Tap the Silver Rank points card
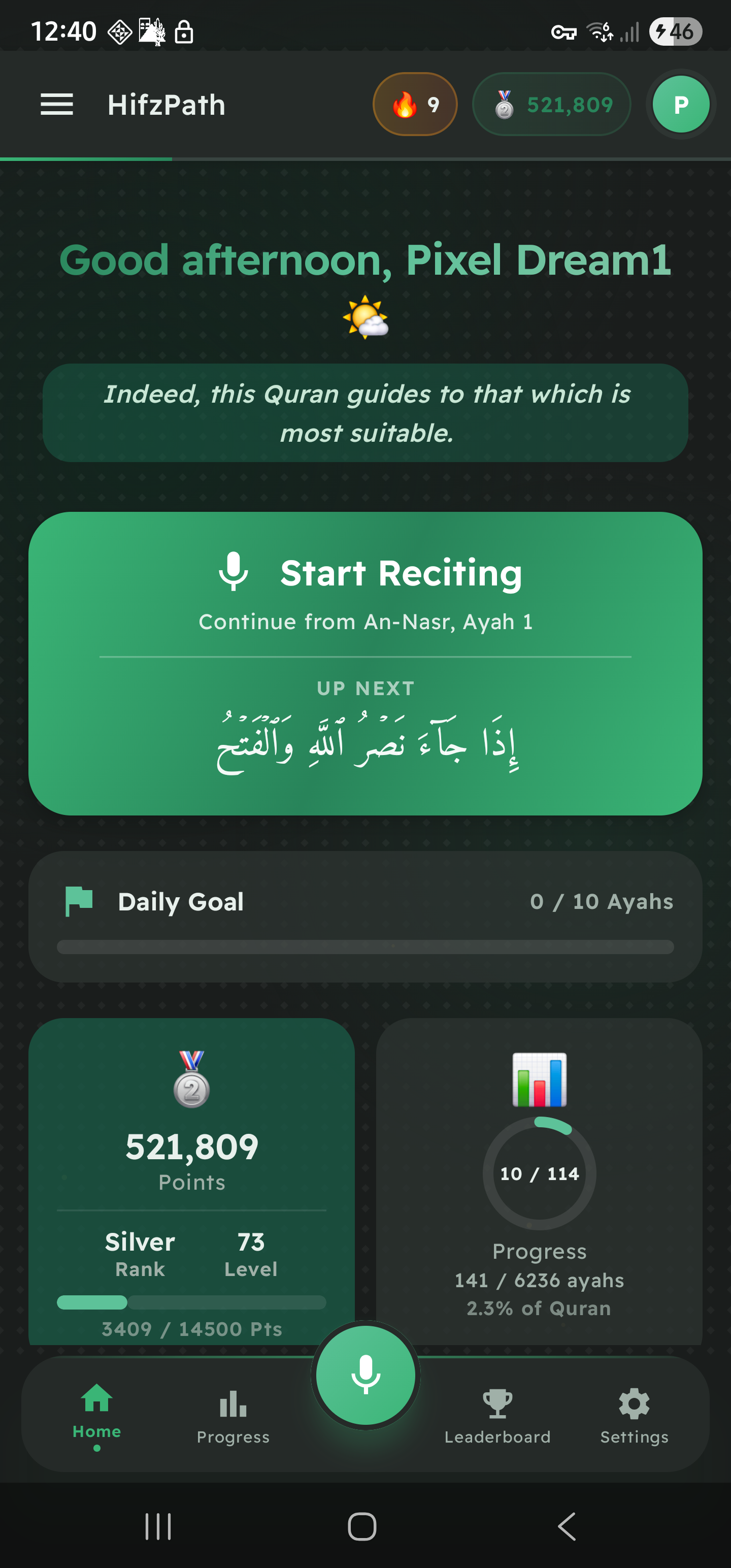Viewport: 731px width, 1568px height. tap(192, 1187)
